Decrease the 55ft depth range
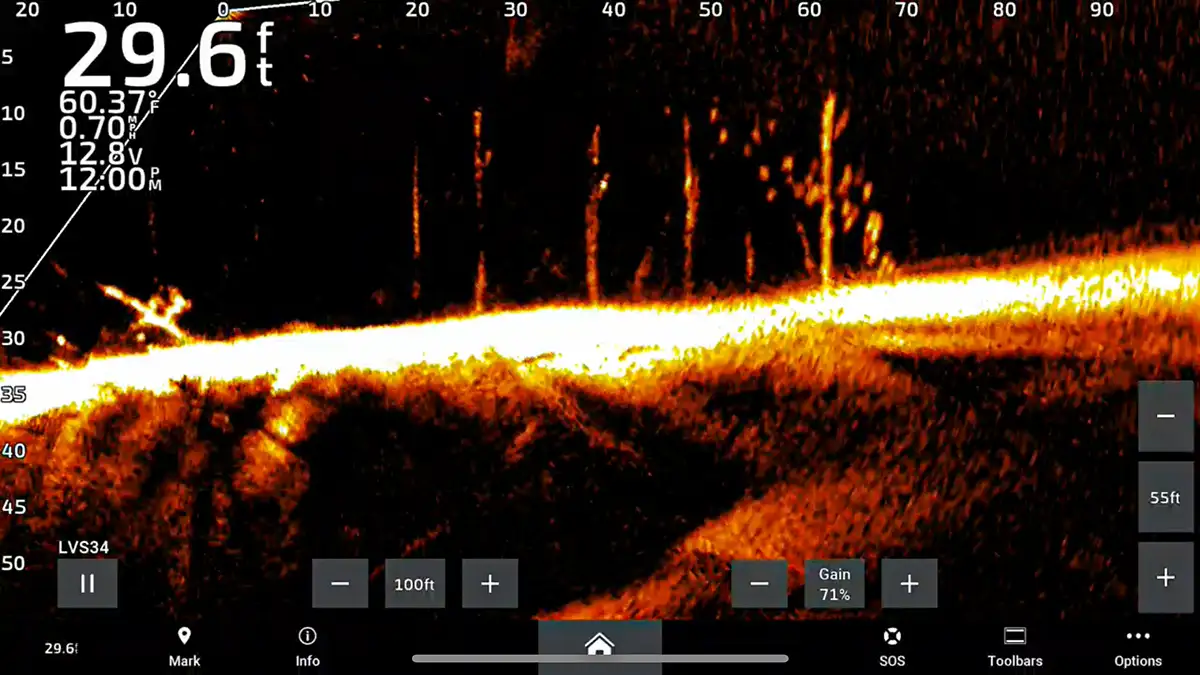This screenshot has width=1200, height=675. (1165, 416)
